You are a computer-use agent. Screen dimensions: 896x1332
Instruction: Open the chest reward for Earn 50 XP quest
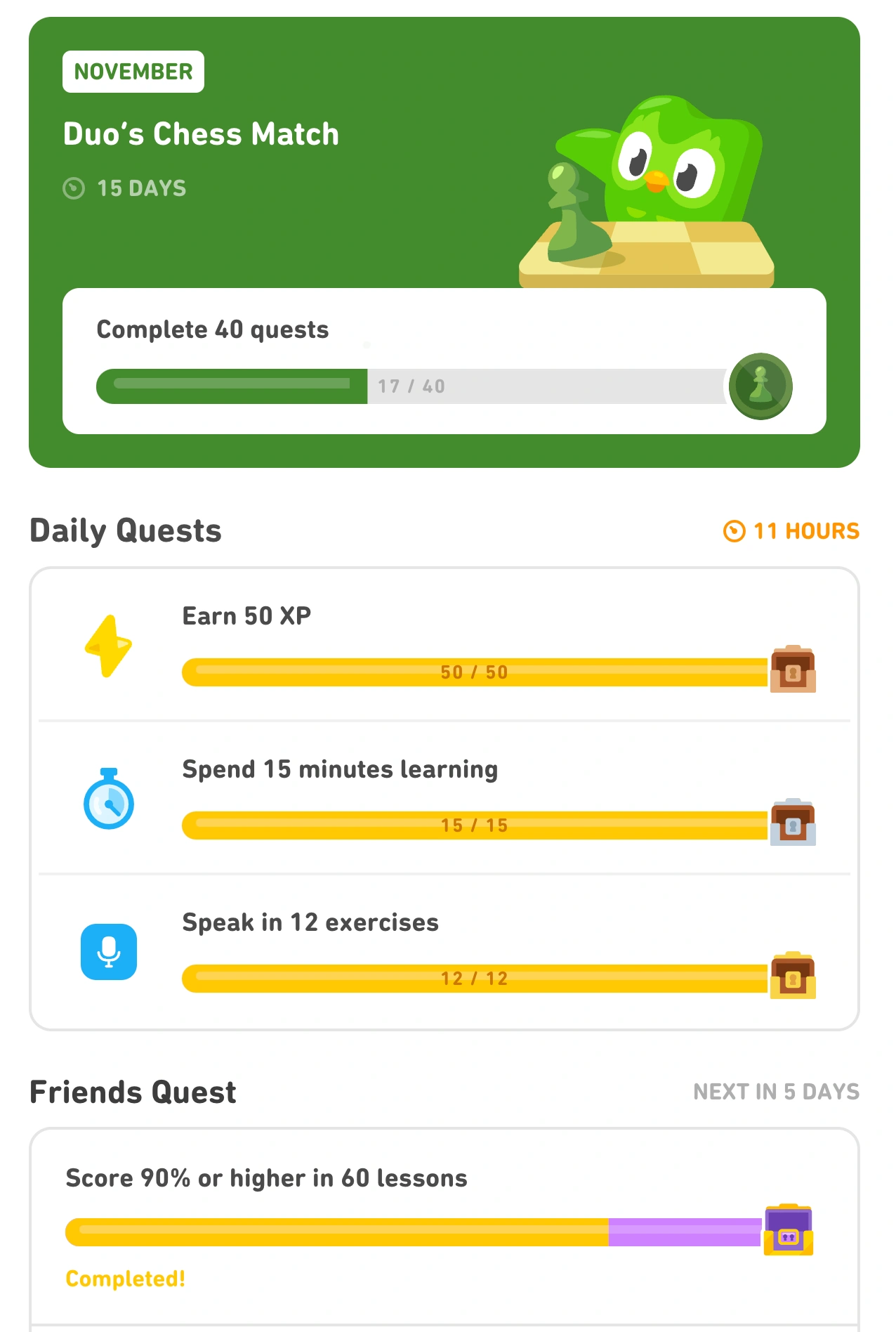[792, 672]
